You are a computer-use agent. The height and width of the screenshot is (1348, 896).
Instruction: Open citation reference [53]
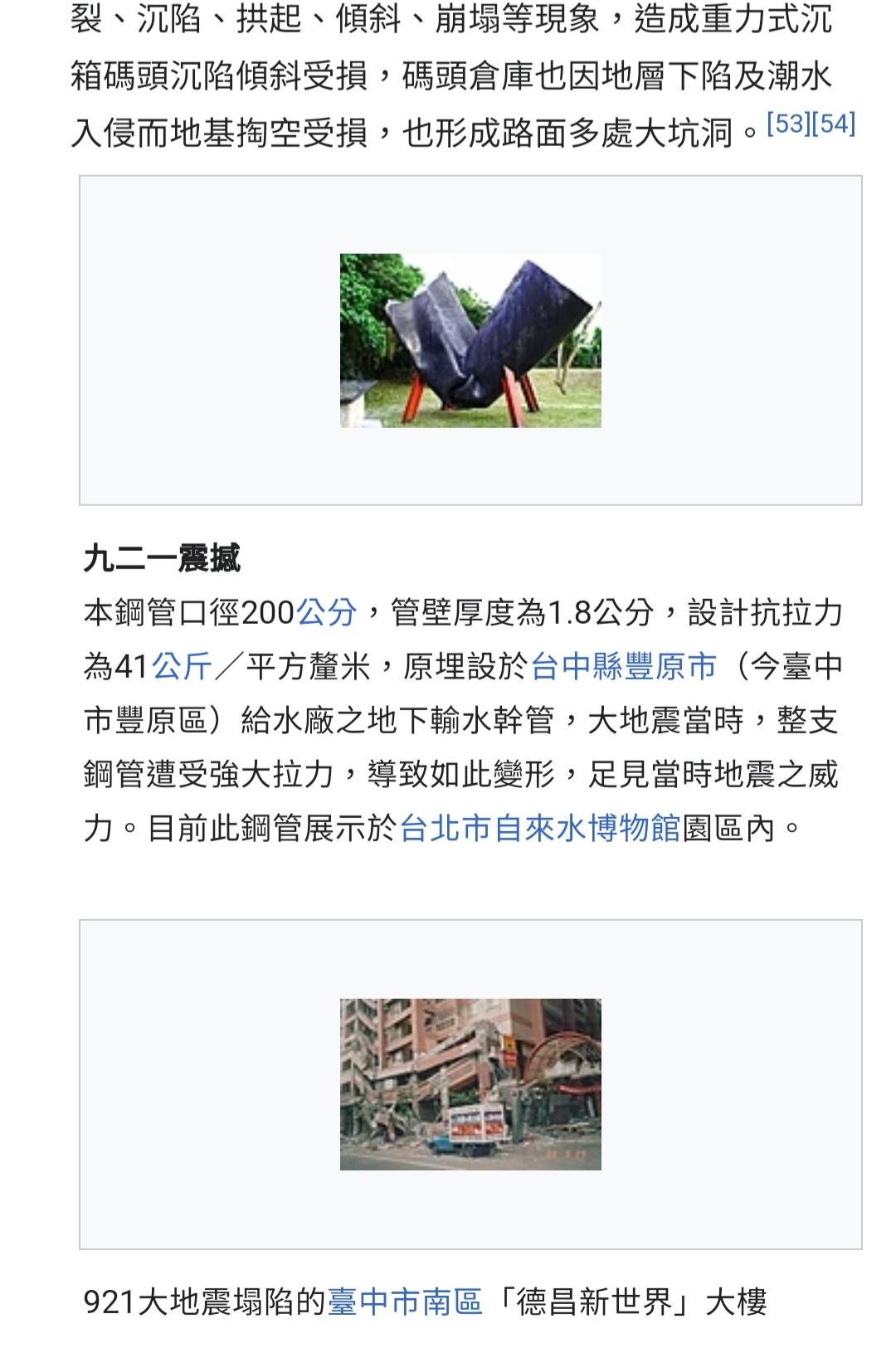click(788, 124)
